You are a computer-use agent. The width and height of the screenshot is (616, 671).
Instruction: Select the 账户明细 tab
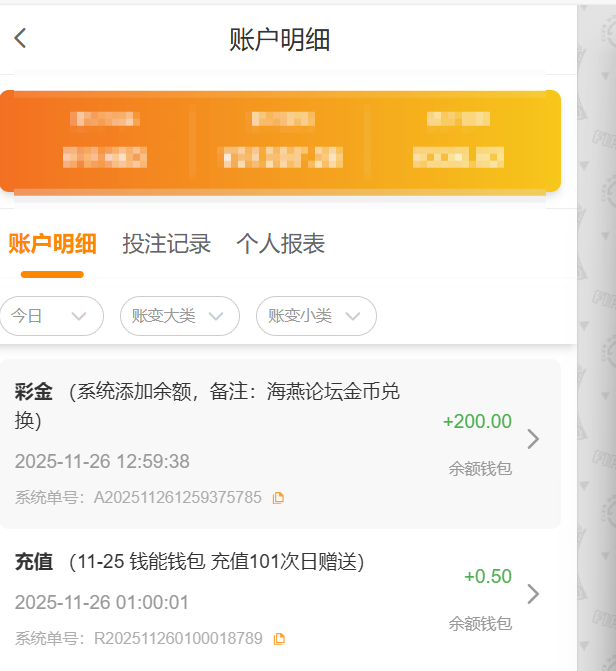point(52,244)
